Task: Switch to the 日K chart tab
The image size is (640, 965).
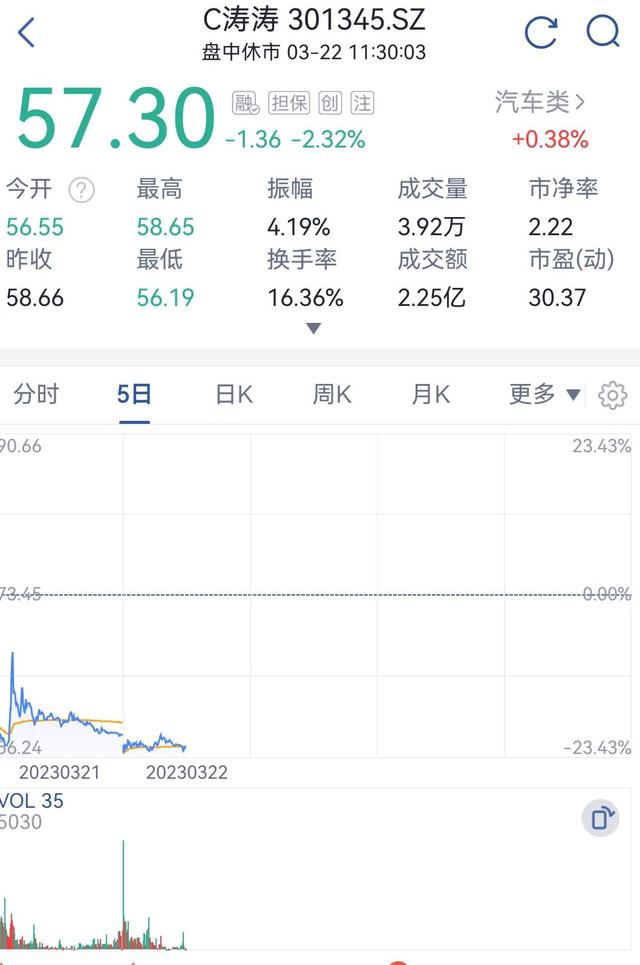Action: 234,395
